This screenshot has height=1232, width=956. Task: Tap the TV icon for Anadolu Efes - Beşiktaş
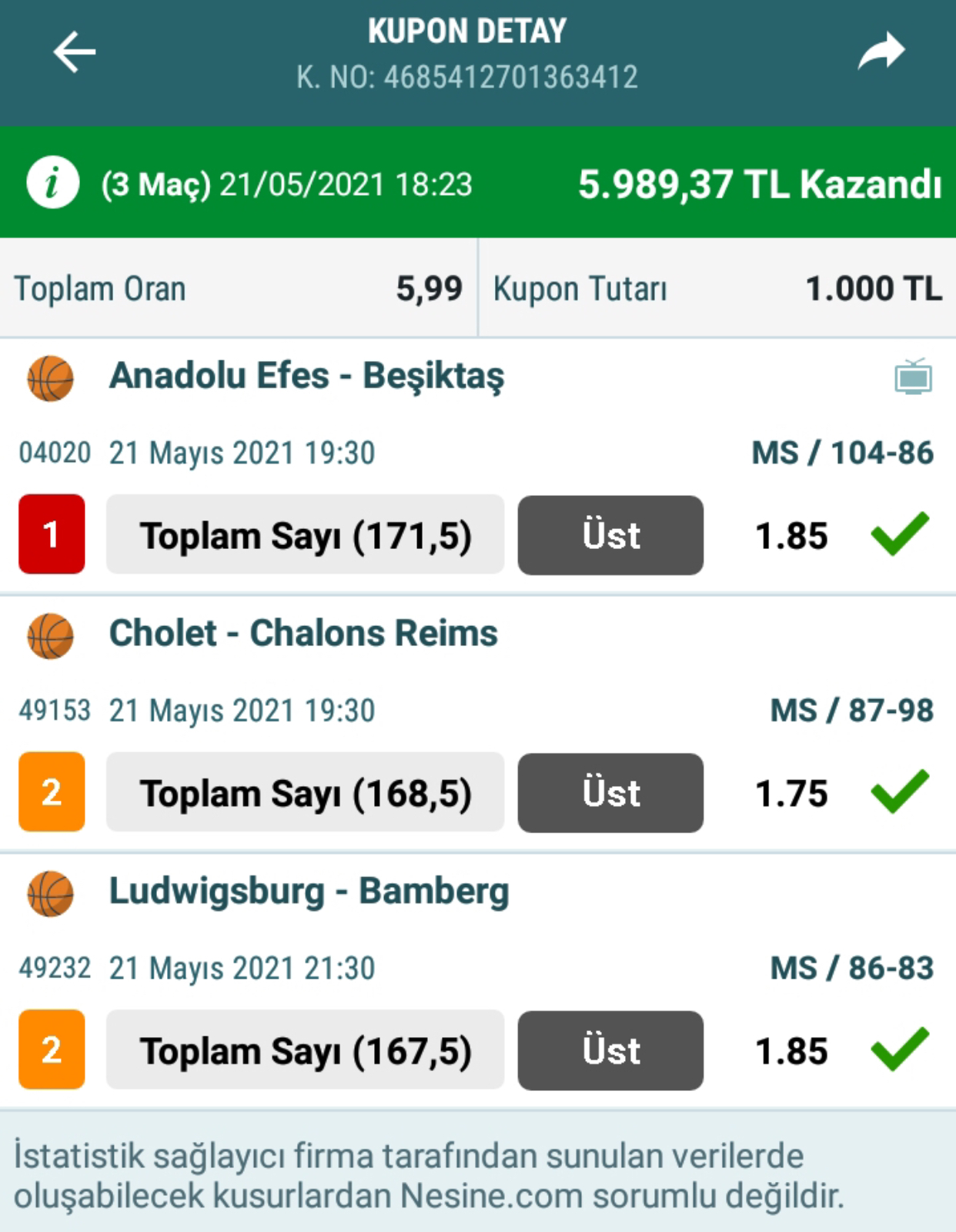click(913, 377)
